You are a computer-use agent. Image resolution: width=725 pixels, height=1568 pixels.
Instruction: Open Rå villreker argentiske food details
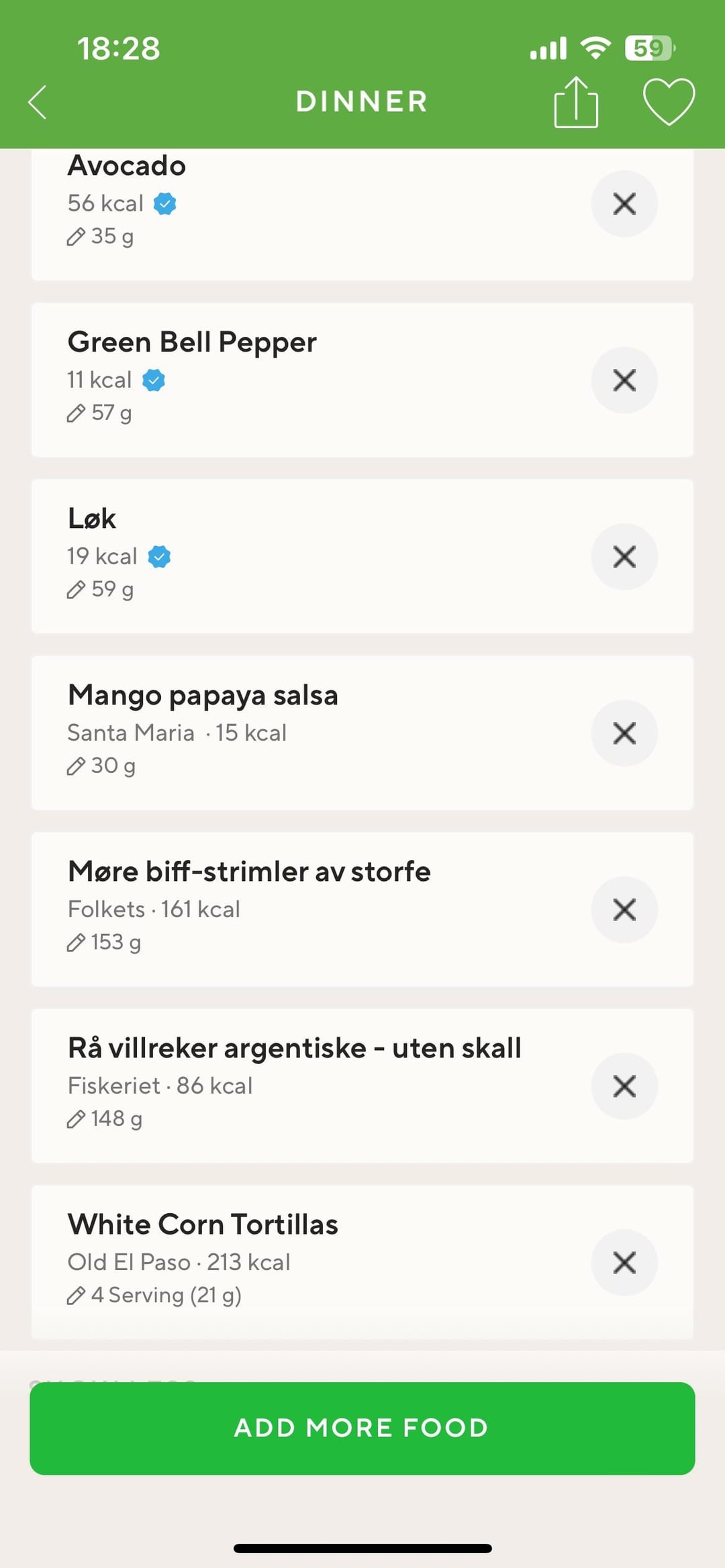click(x=362, y=1086)
